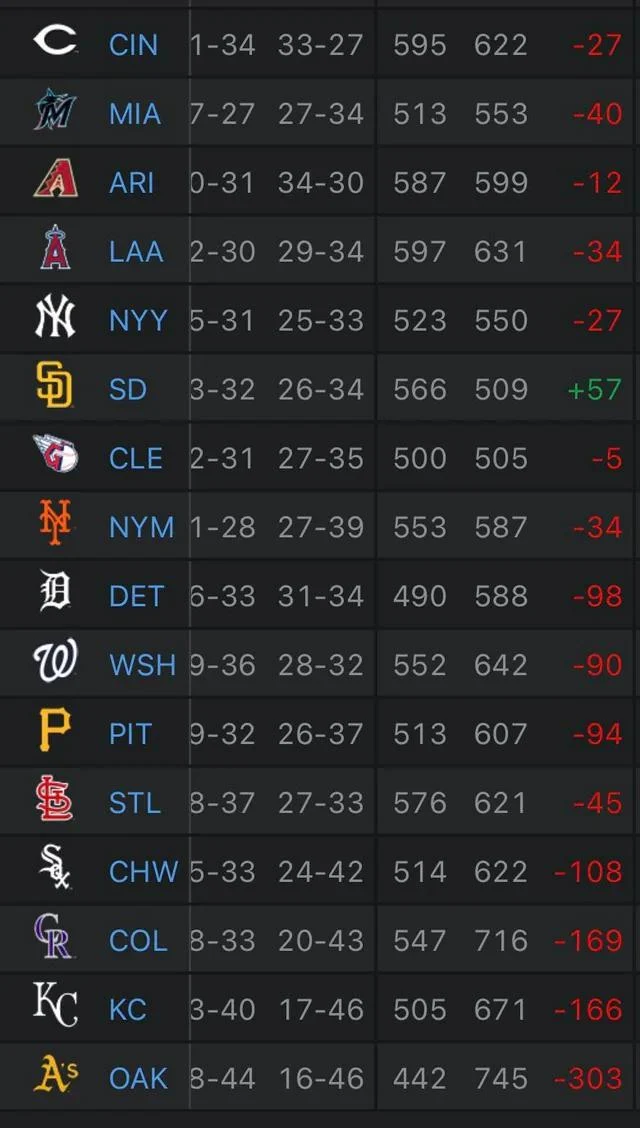The height and width of the screenshot is (1128, 640).
Task: Open the KC team page
Action: 128,1011
